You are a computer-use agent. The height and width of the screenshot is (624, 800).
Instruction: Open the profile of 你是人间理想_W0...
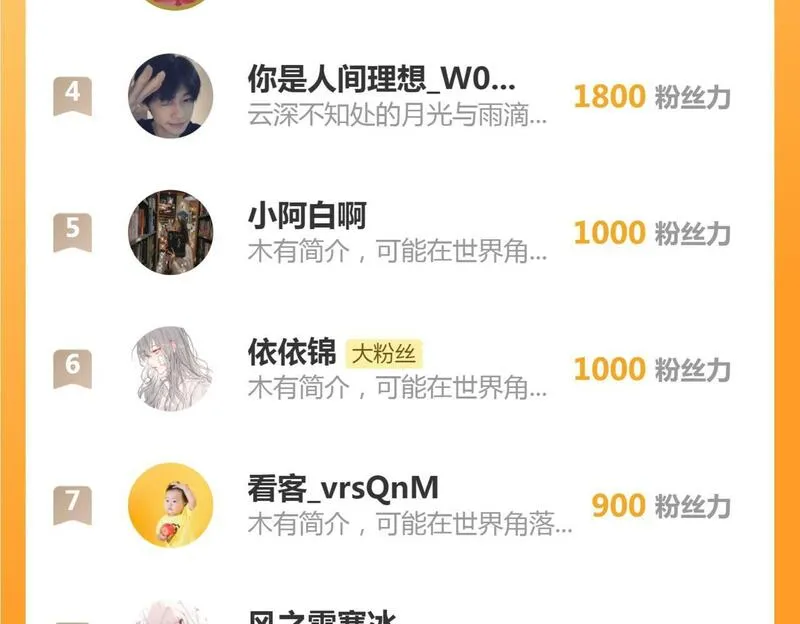point(399,96)
